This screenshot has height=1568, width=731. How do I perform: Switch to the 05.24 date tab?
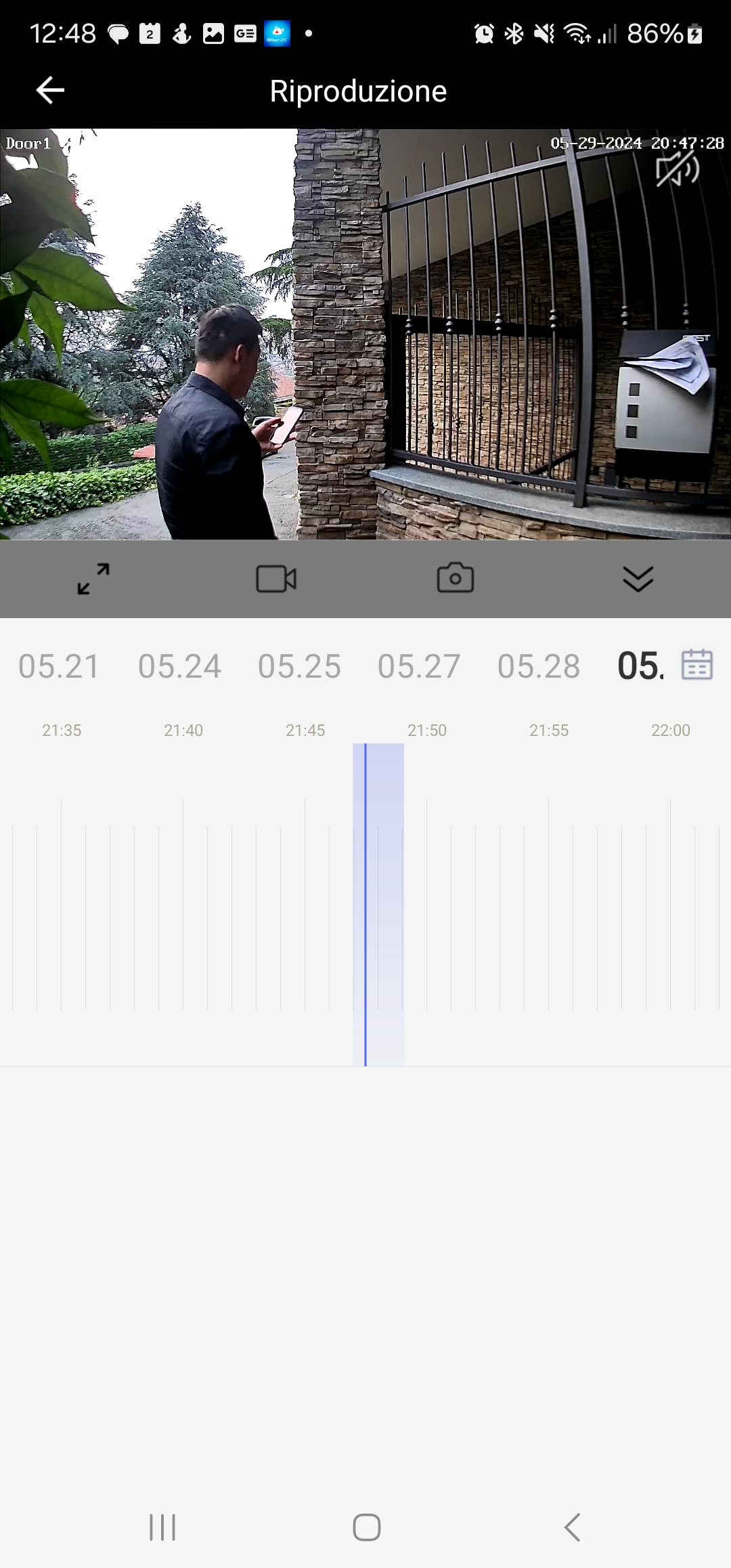click(179, 666)
